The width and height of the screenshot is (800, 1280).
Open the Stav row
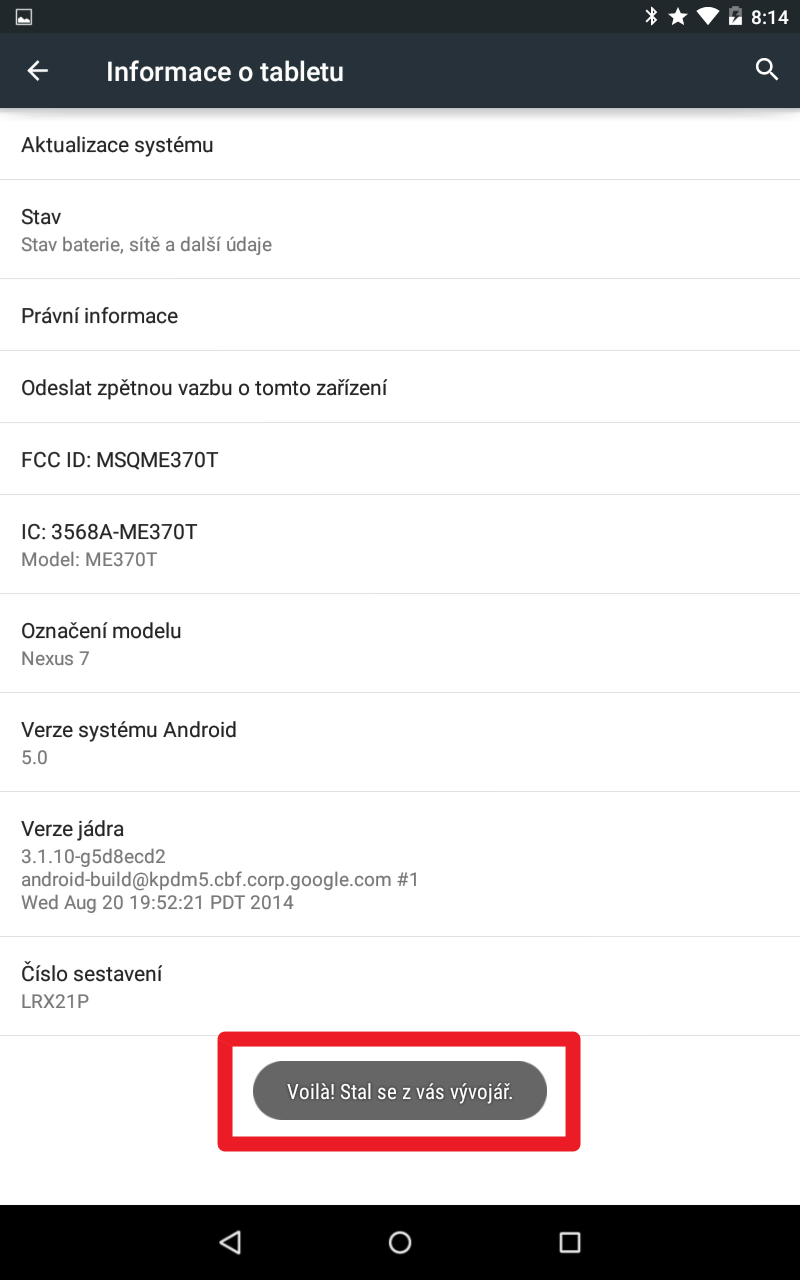tap(400, 230)
